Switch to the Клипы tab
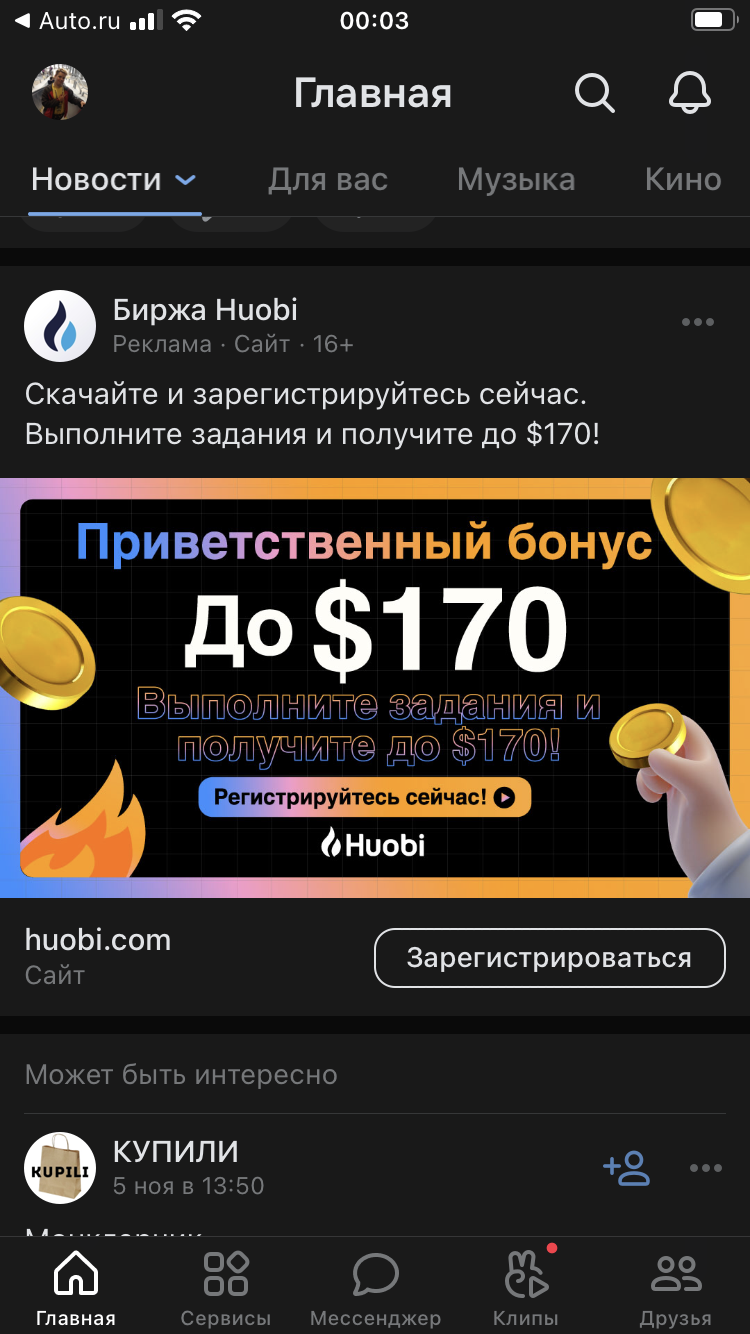Viewport: 750px width, 1334px height. click(x=526, y=1288)
